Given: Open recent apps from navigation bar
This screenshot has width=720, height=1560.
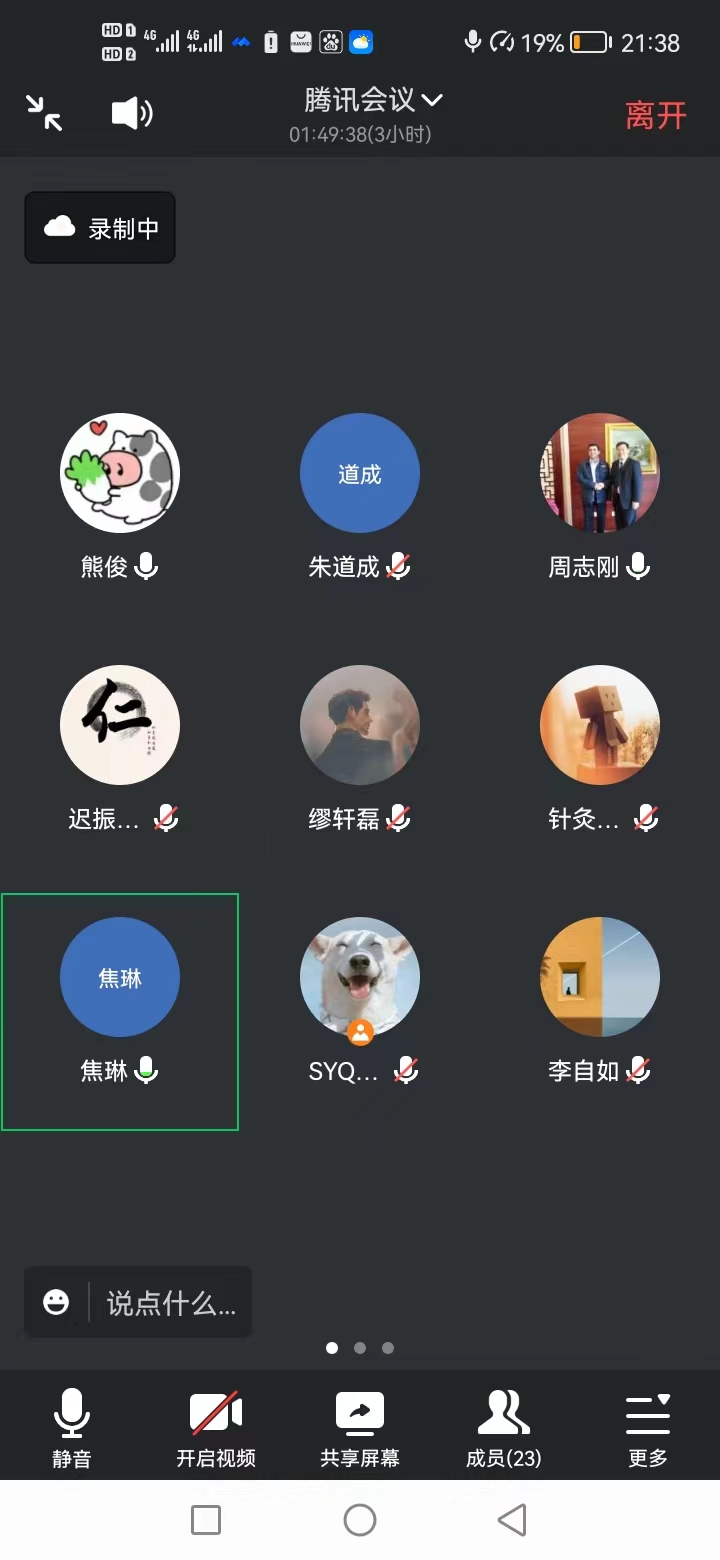Looking at the screenshot, I should click(x=206, y=1521).
